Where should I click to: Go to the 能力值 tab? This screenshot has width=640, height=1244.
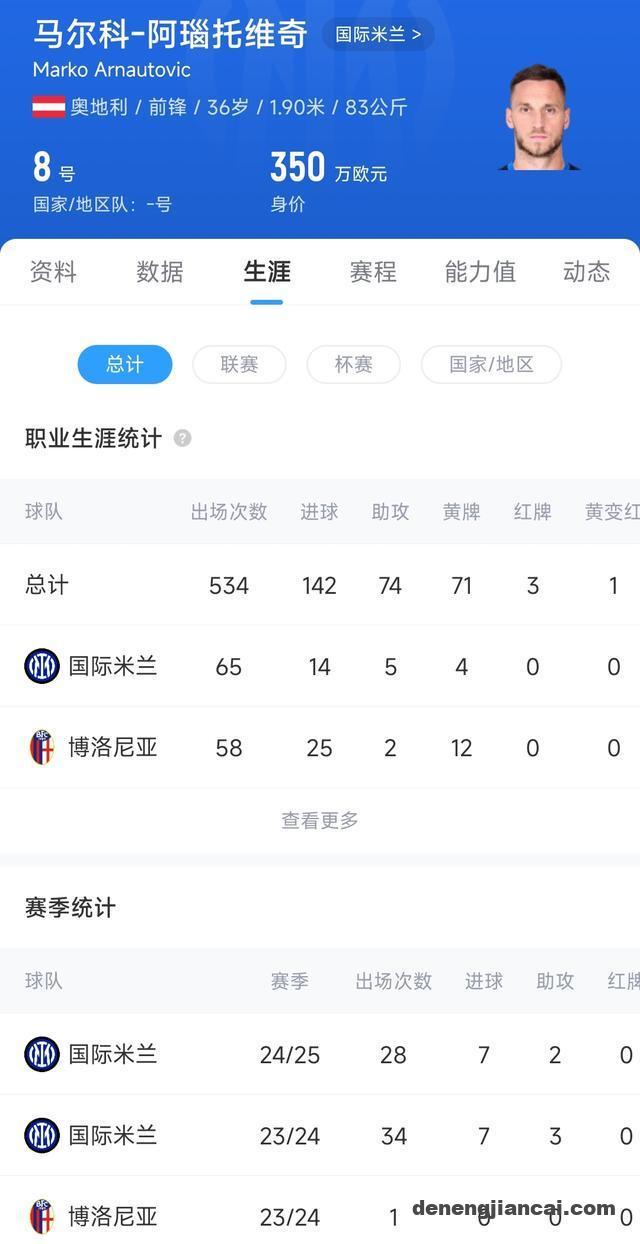pyautogui.click(x=480, y=272)
